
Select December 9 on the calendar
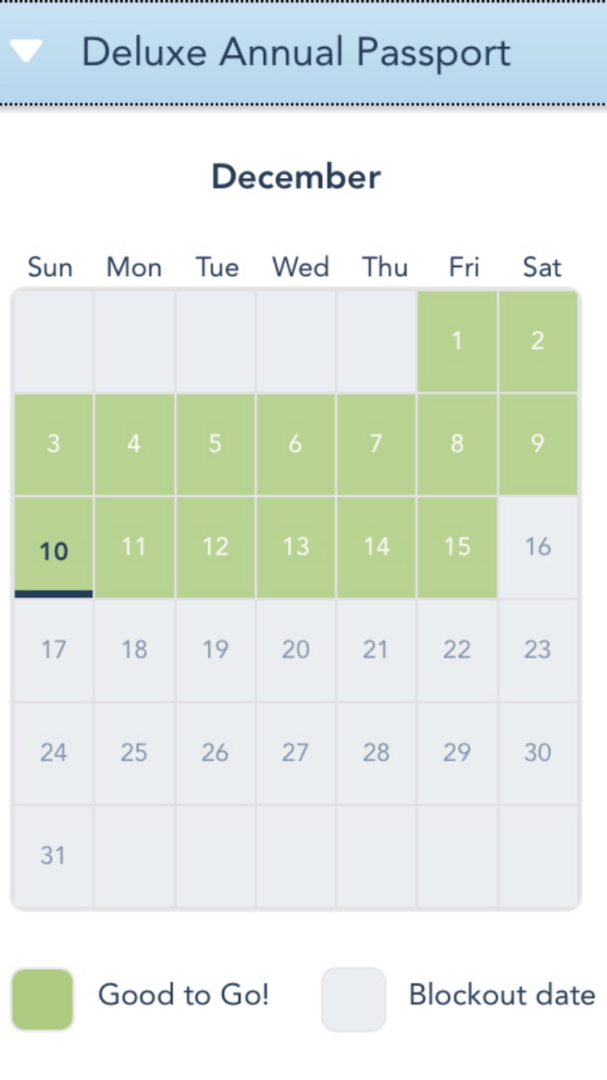538,444
